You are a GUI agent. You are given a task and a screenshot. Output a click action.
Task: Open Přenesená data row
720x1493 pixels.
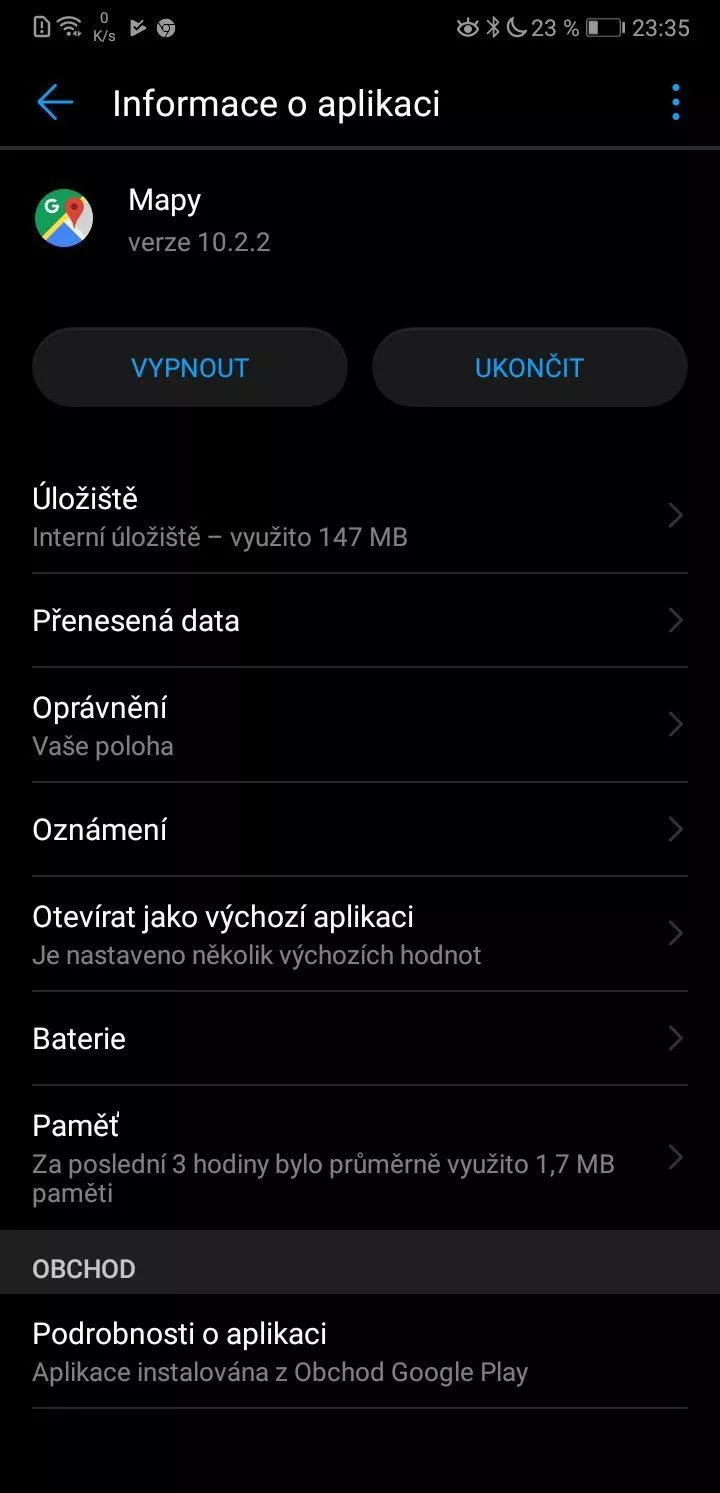point(360,621)
